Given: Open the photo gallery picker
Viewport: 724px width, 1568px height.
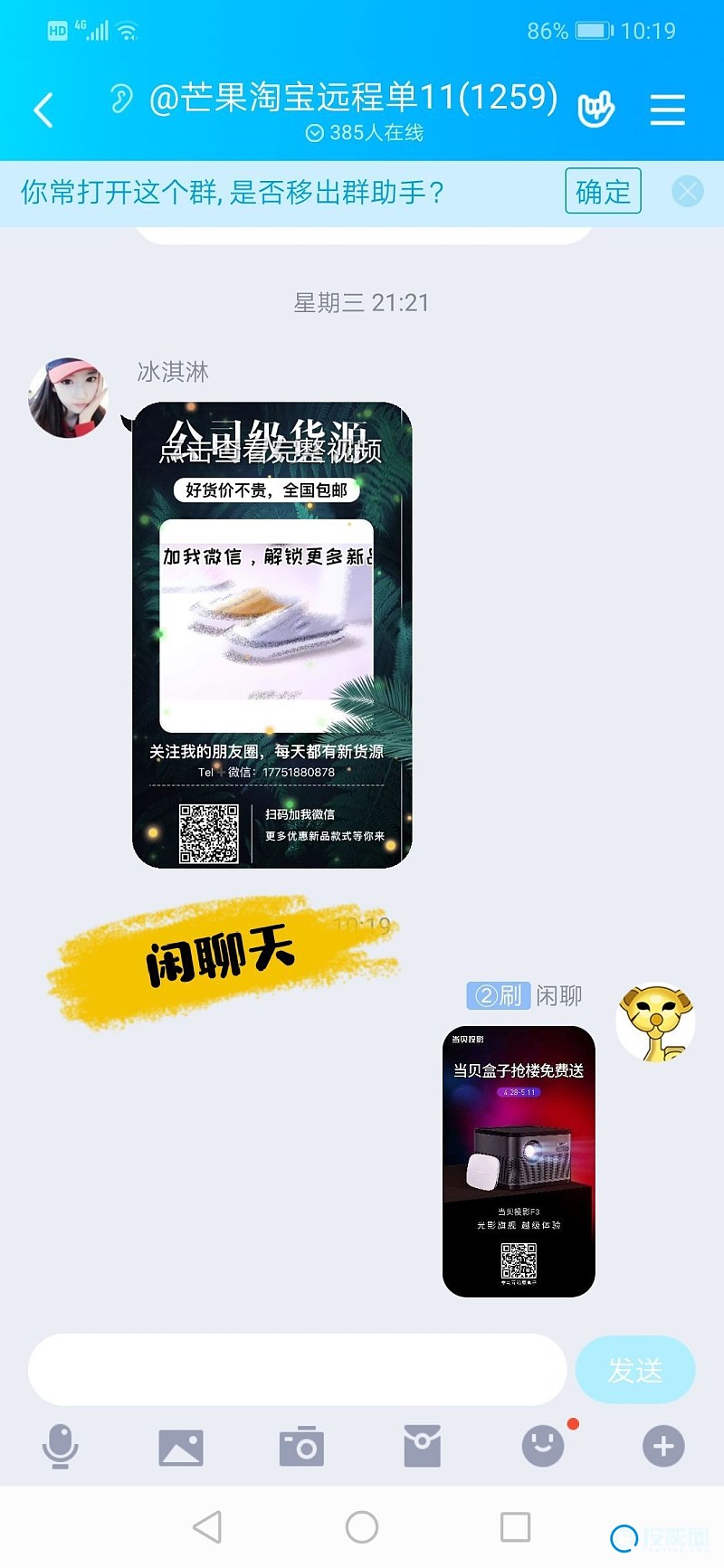Looking at the screenshot, I should [181, 1447].
